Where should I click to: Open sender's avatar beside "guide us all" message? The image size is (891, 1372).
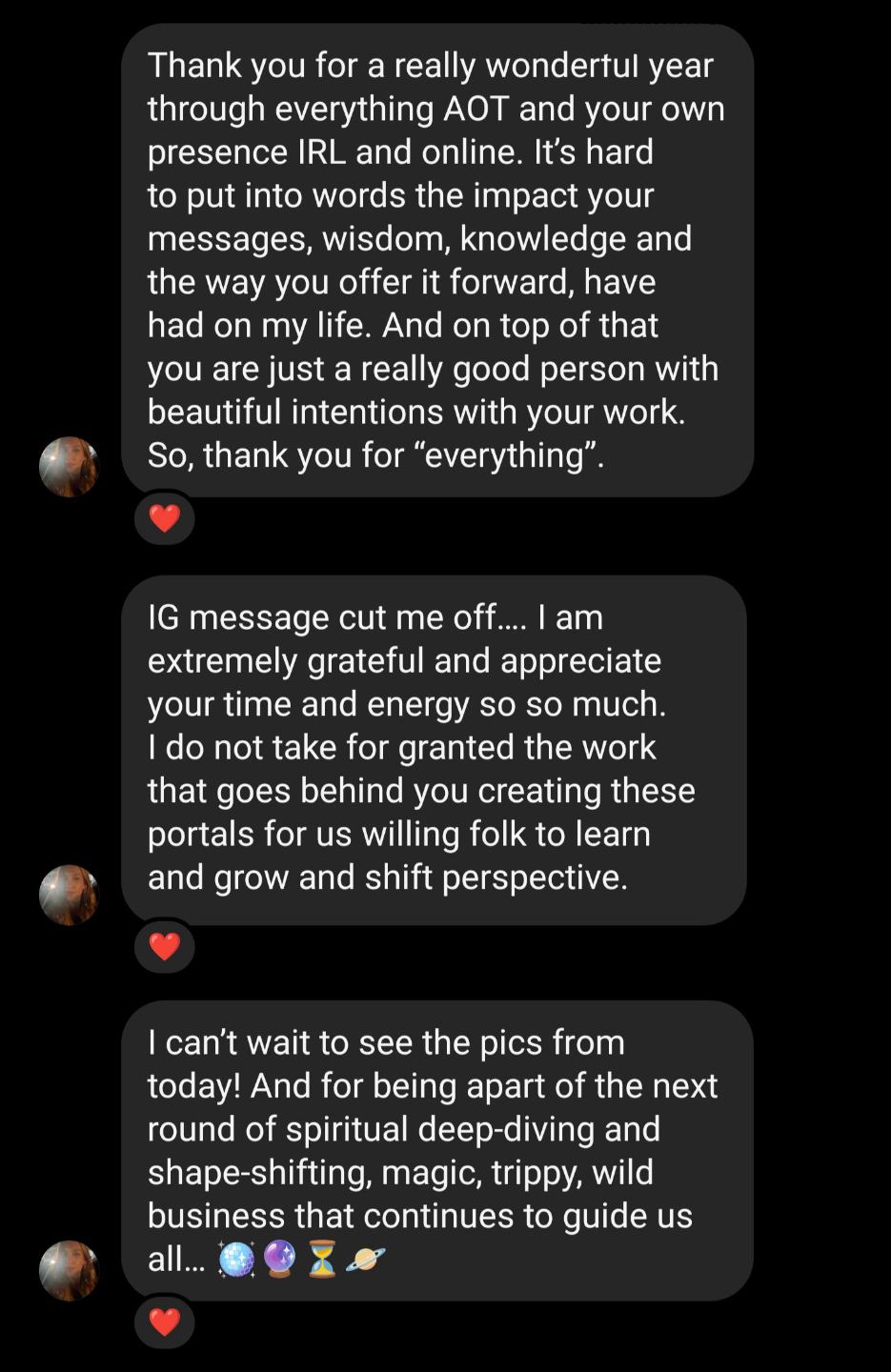tap(70, 1270)
